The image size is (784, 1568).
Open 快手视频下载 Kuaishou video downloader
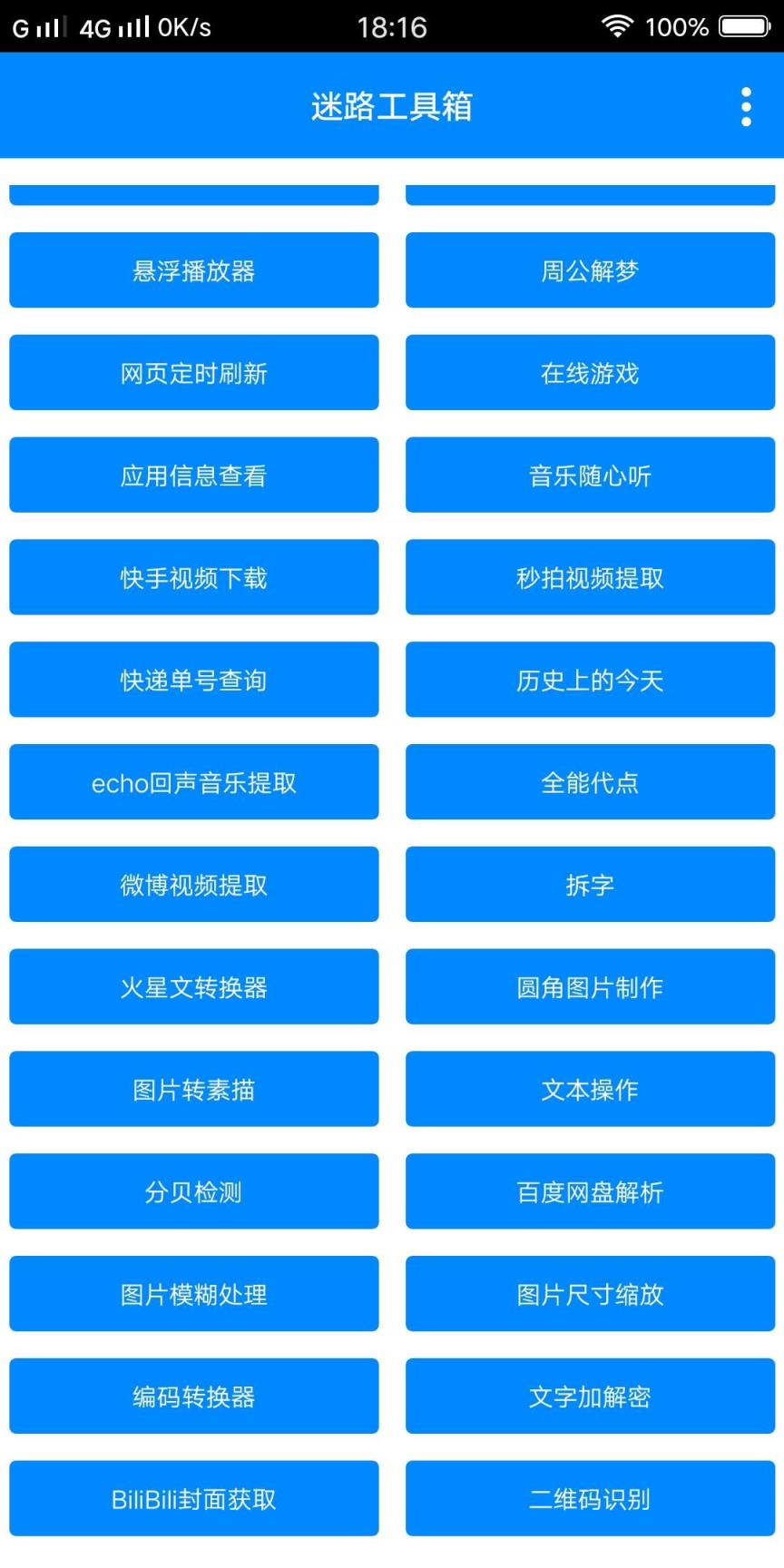tap(193, 577)
